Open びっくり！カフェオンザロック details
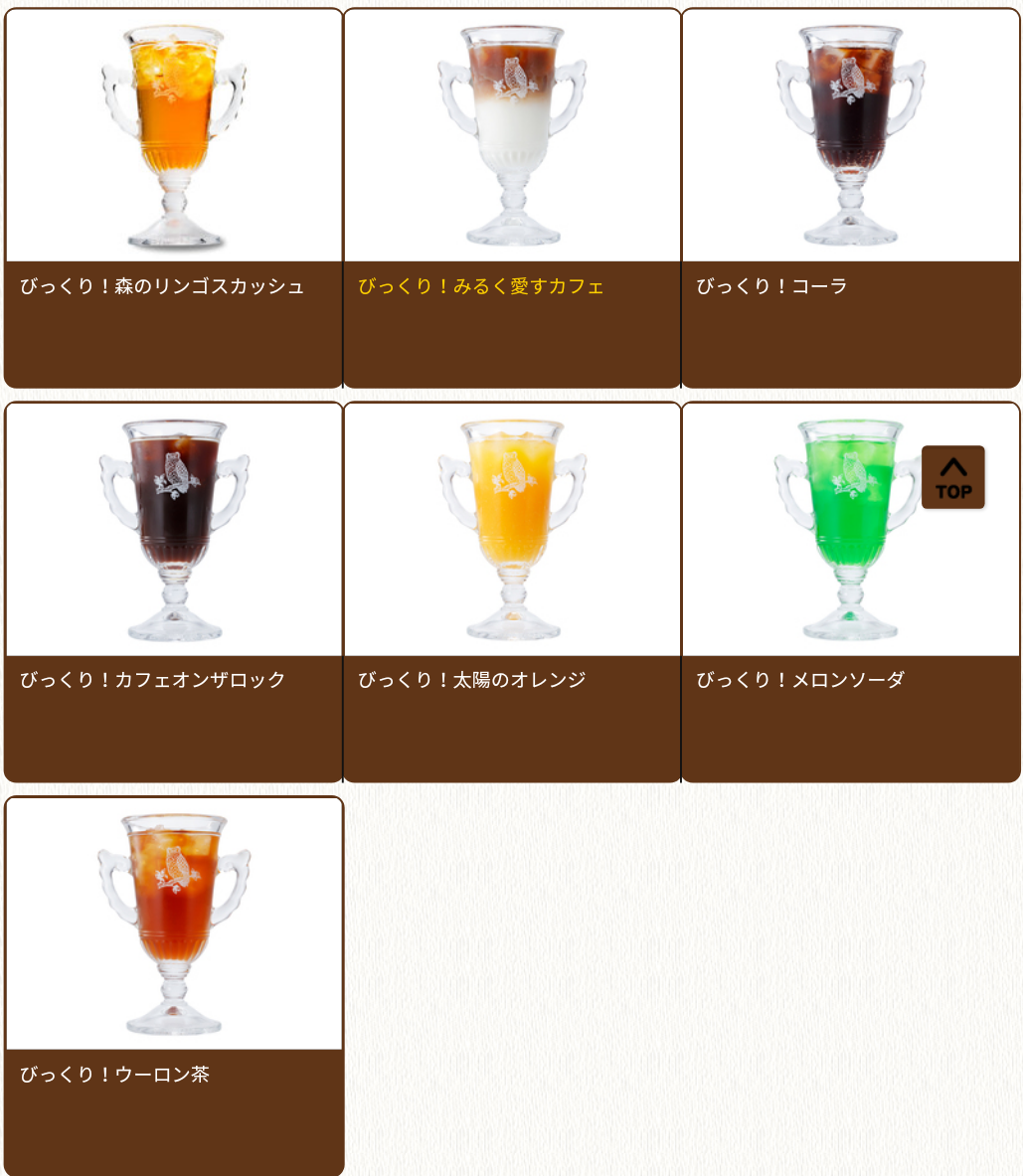The height and width of the screenshot is (1176, 1023). click(x=173, y=592)
